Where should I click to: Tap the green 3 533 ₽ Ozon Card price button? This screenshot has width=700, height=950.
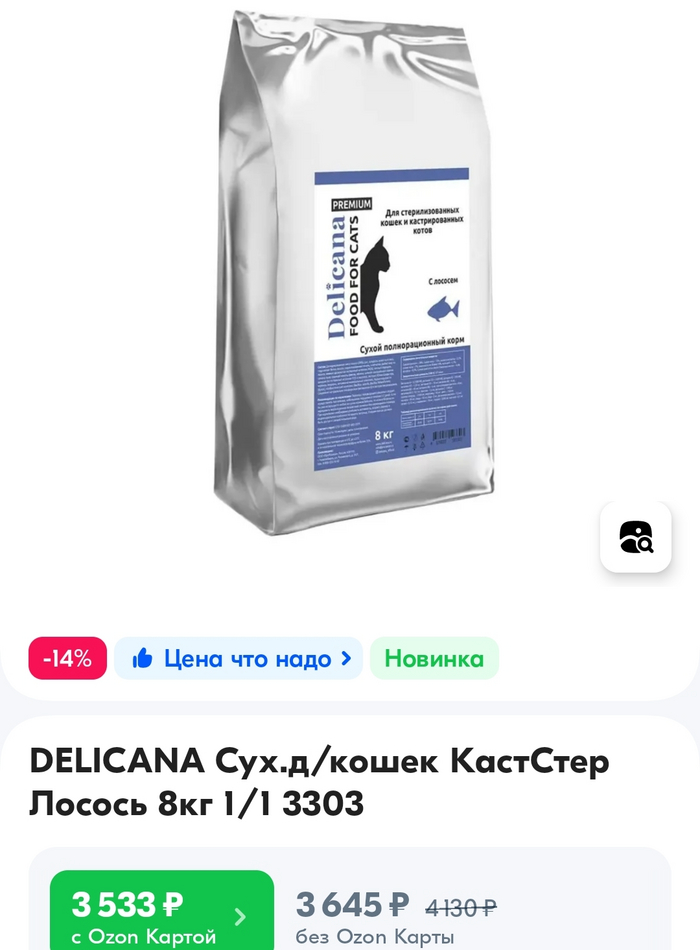pyautogui.click(x=161, y=913)
